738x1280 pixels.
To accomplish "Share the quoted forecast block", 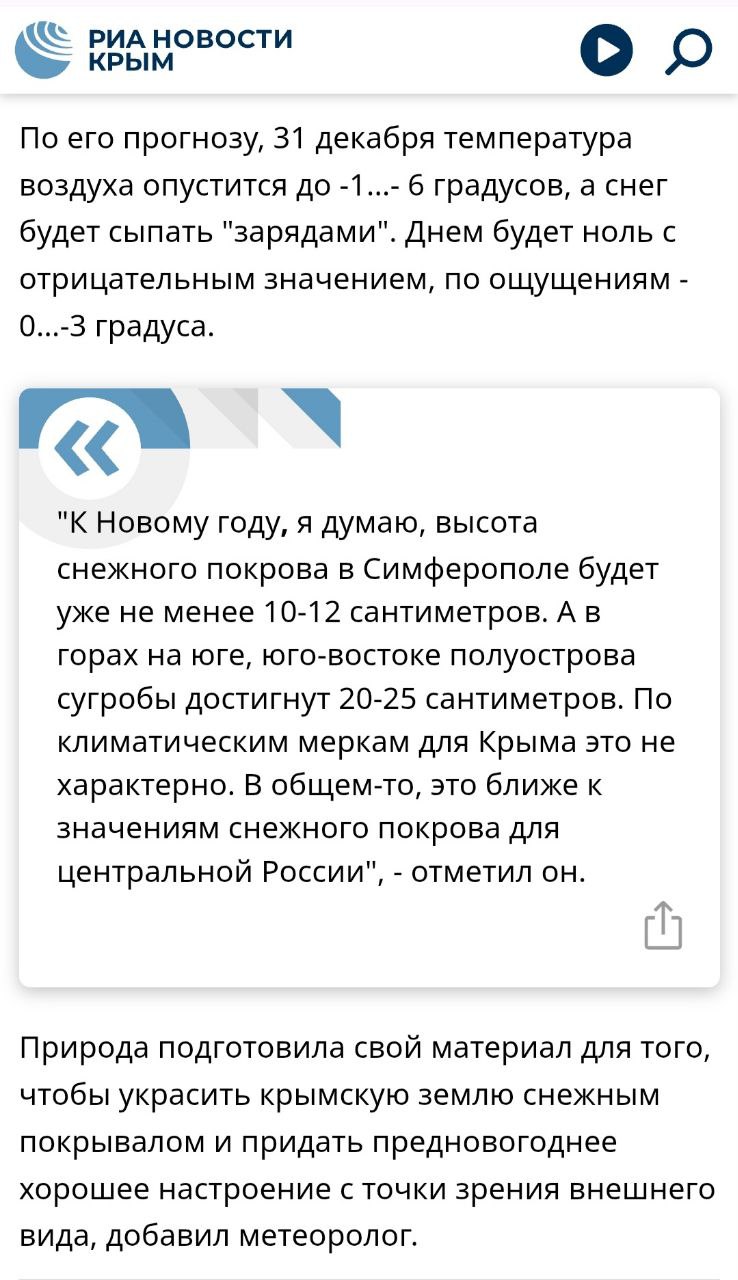I will (663, 924).
